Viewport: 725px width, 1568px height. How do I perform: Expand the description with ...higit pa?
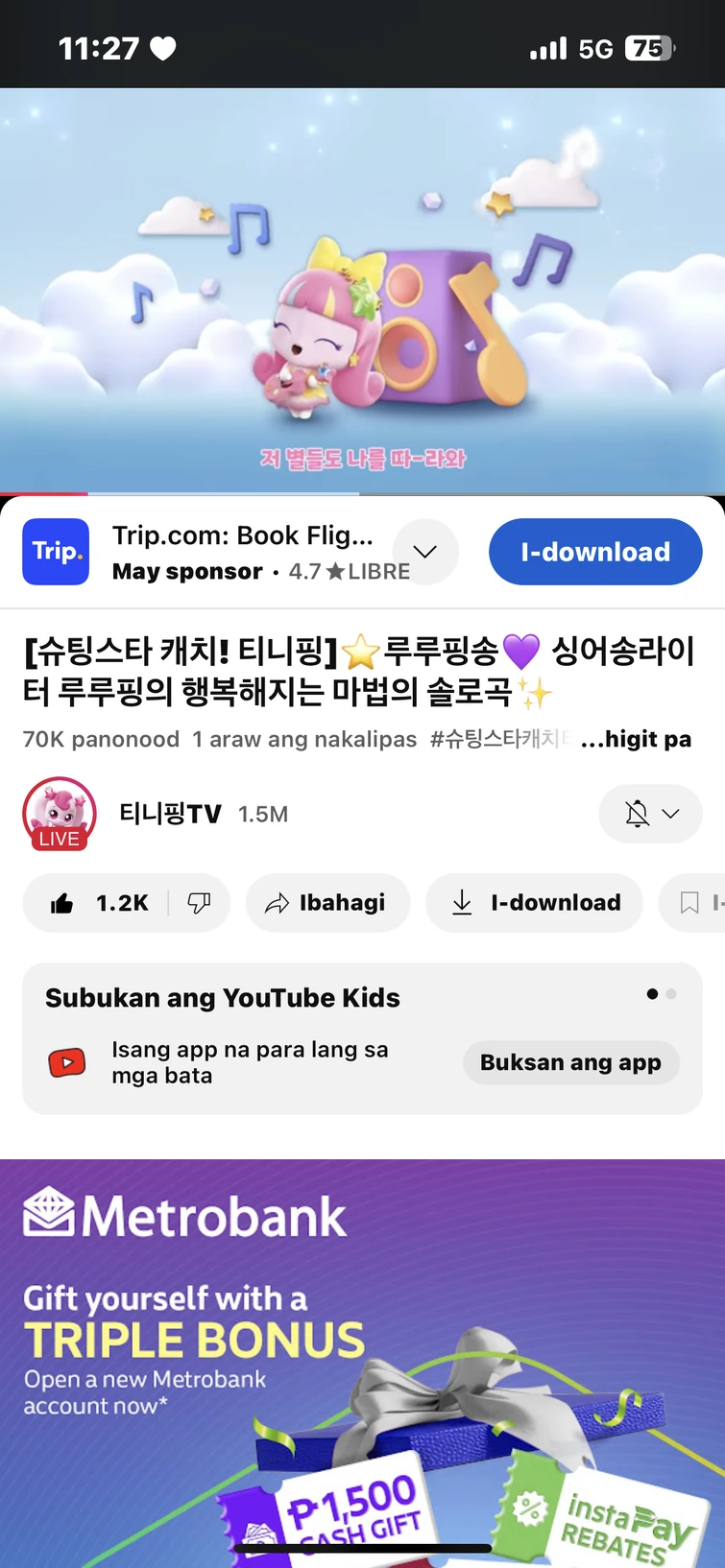pyautogui.click(x=636, y=739)
